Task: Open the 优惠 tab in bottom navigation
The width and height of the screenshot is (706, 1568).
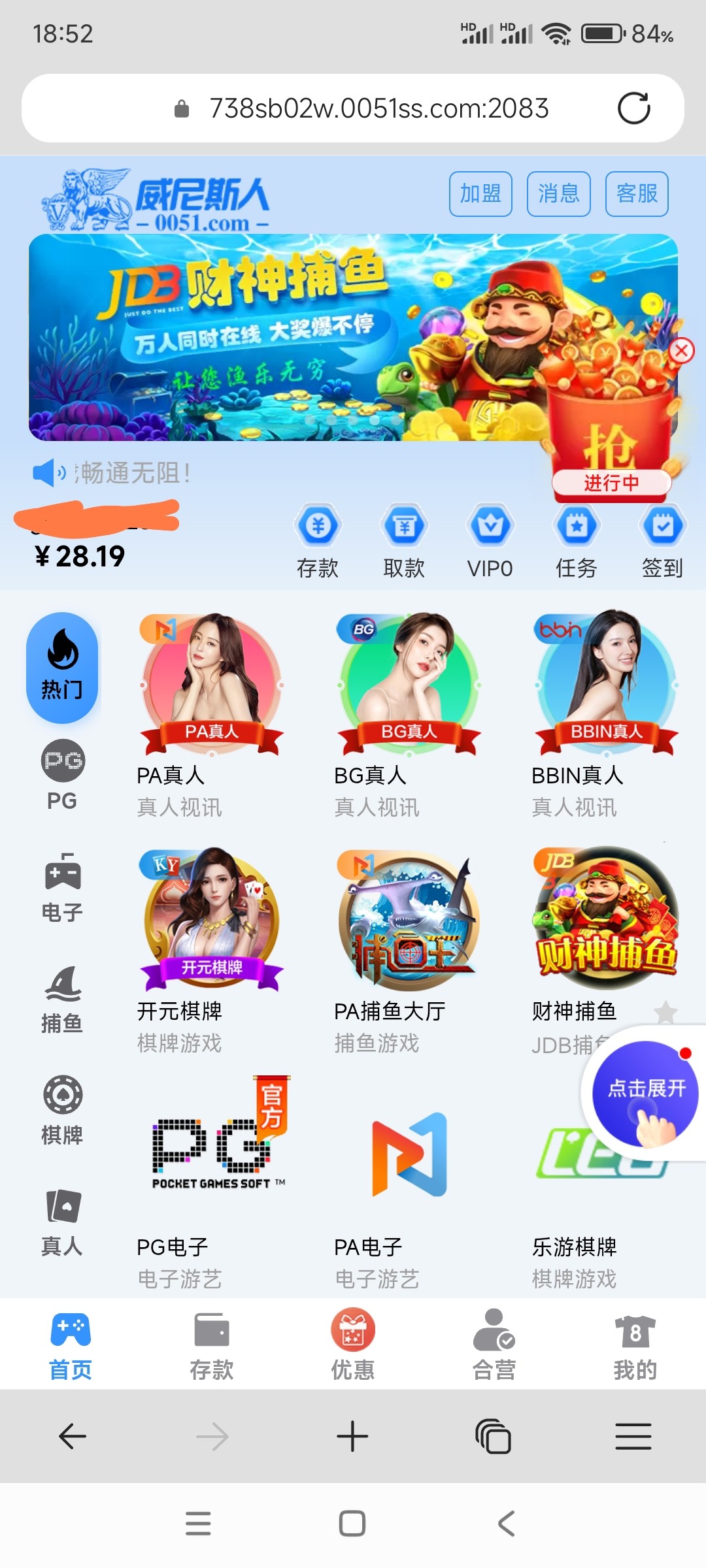Action: point(353,1343)
